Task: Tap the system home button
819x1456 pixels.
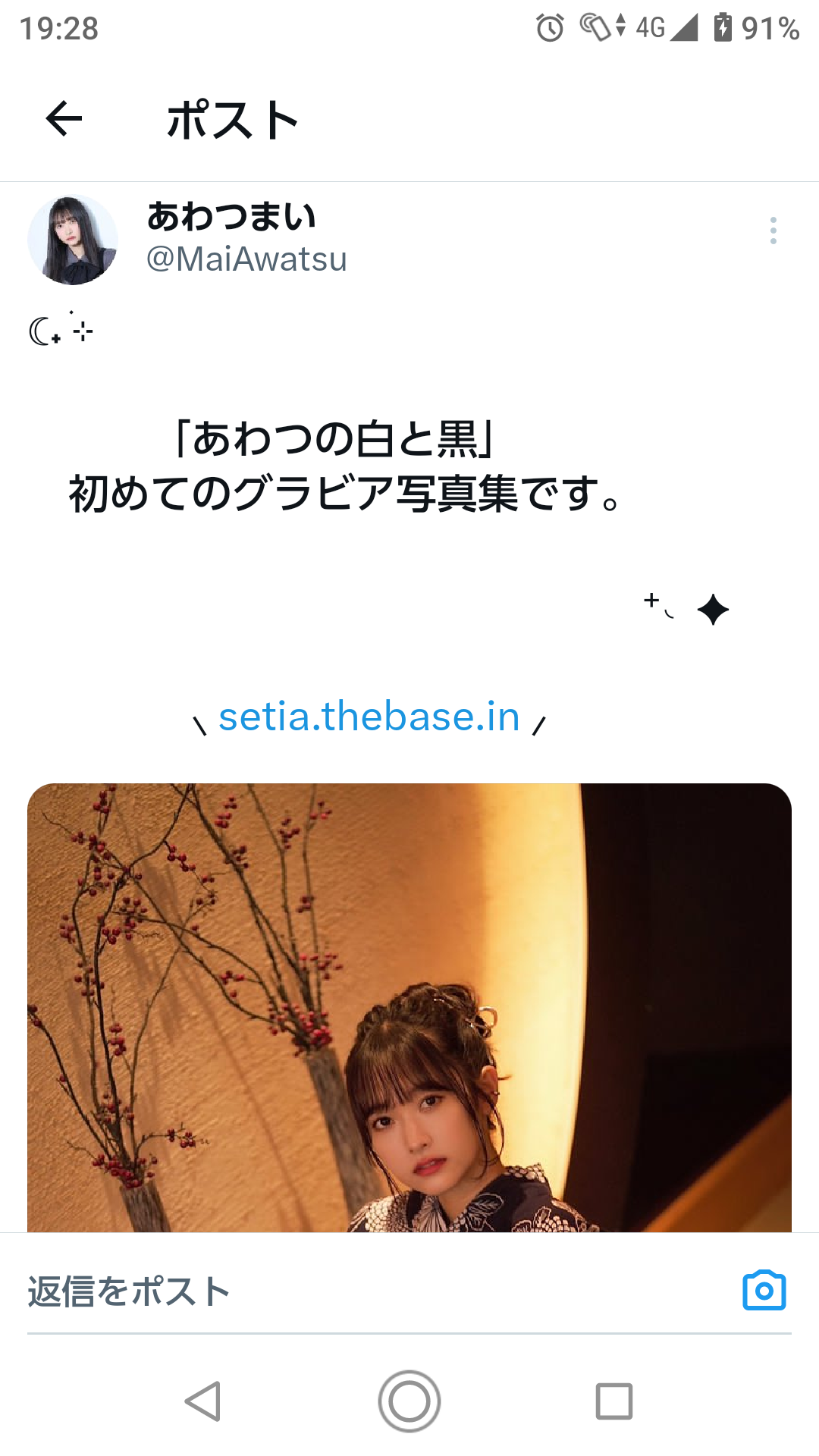Action: pyautogui.click(x=409, y=1401)
